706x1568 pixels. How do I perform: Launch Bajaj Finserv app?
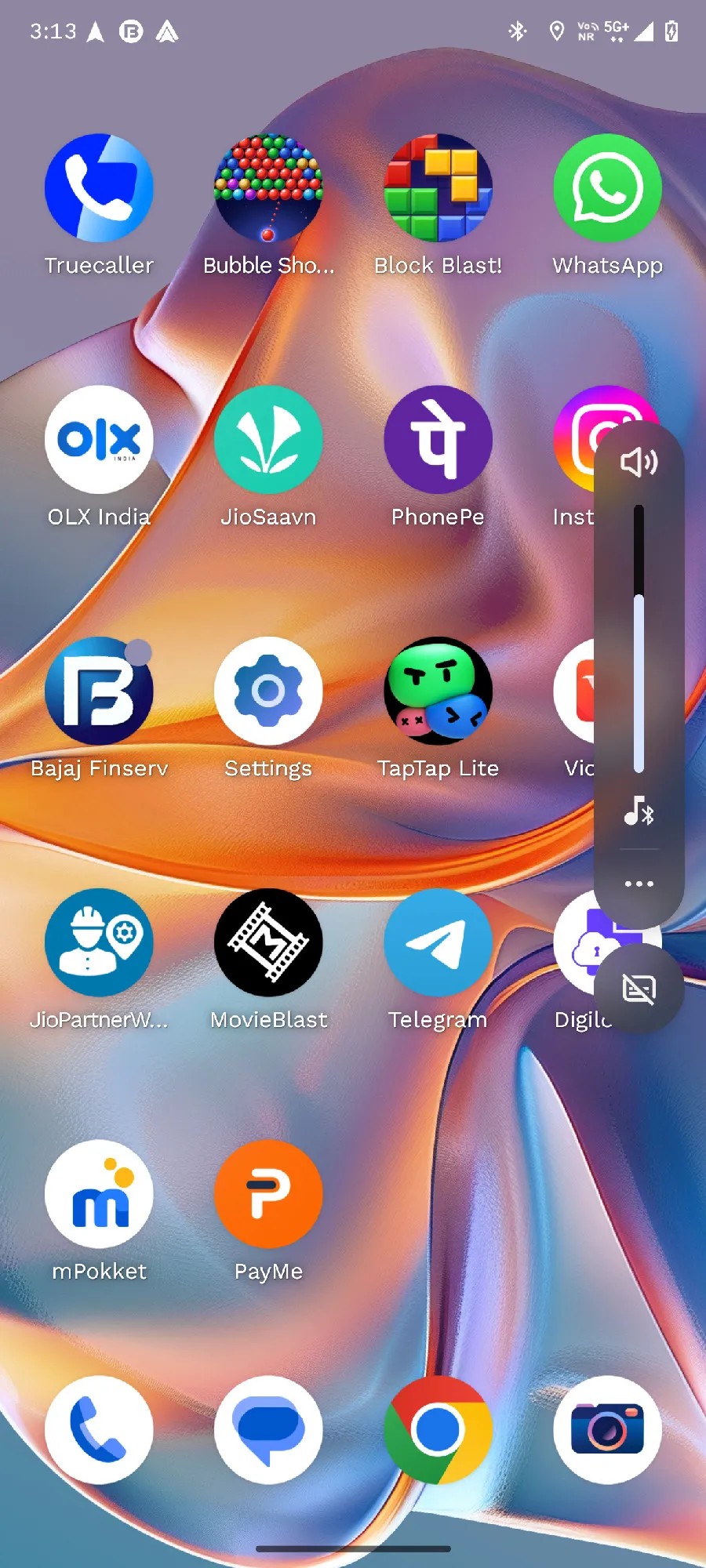pyautogui.click(x=99, y=691)
